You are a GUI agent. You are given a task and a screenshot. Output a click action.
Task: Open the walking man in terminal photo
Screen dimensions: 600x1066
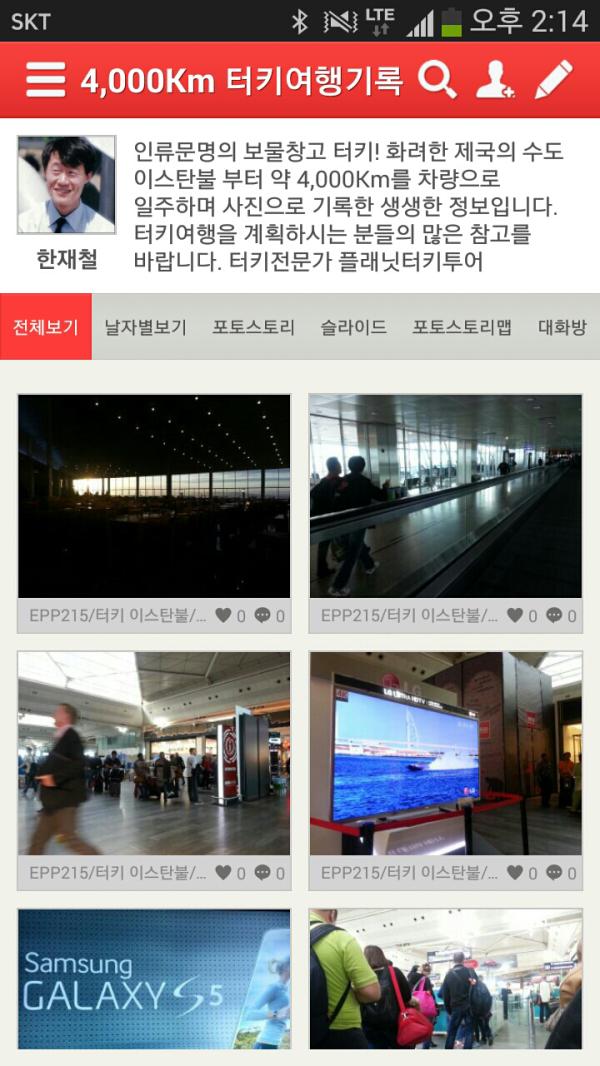[154, 753]
